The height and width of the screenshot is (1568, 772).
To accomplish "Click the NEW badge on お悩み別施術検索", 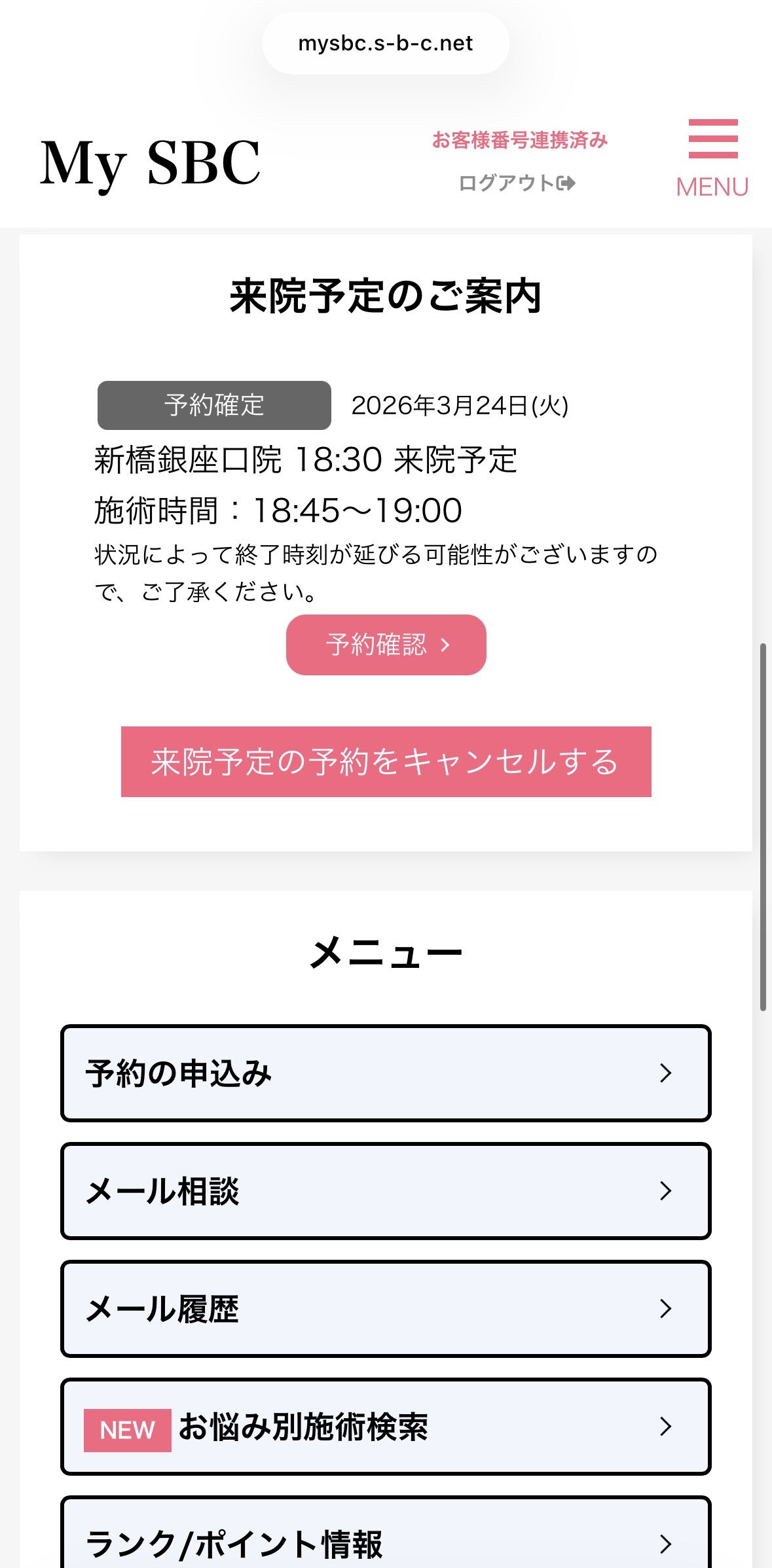I will 127,1429.
